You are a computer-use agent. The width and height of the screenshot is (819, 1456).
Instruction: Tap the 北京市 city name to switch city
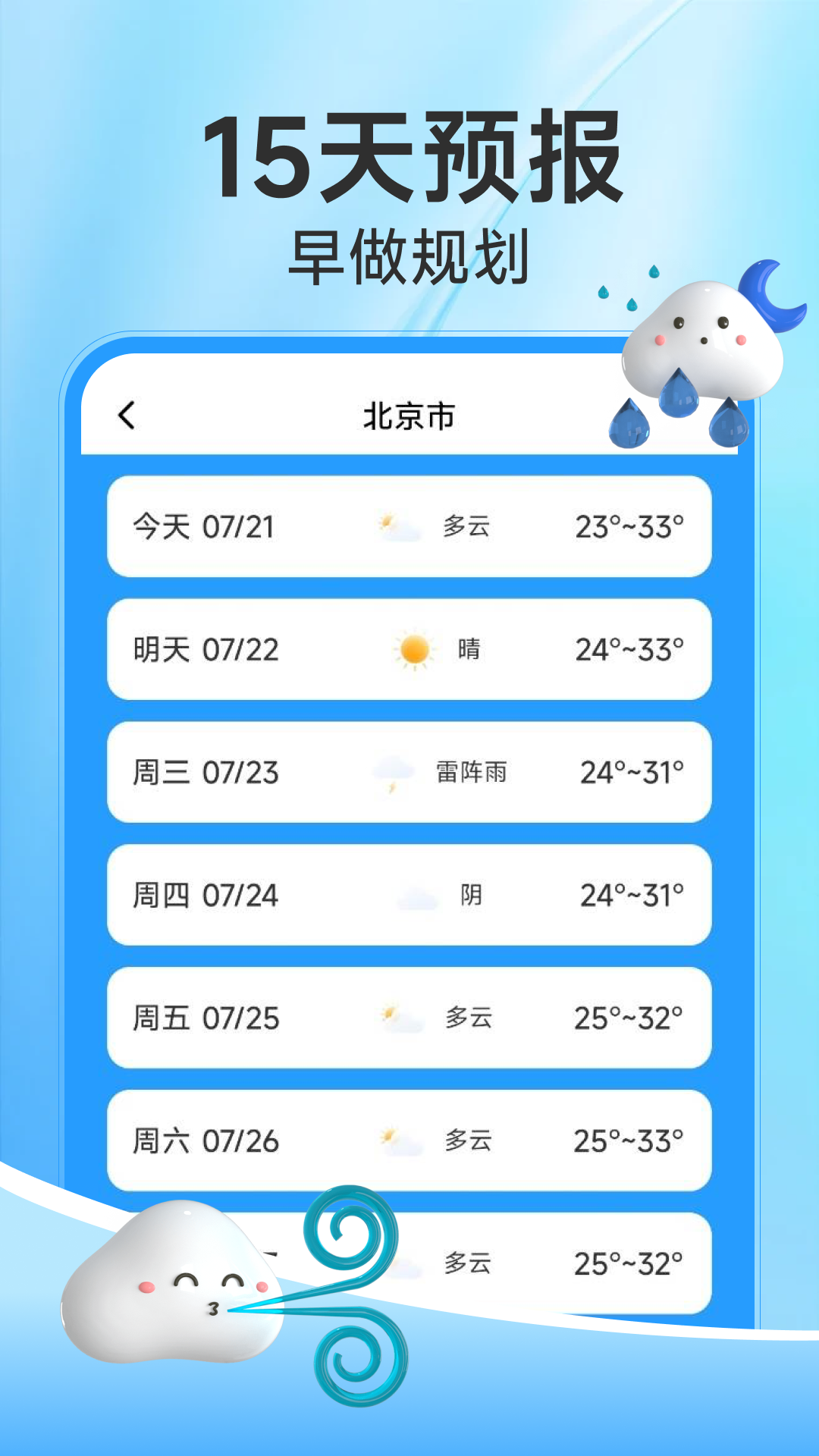(408, 416)
